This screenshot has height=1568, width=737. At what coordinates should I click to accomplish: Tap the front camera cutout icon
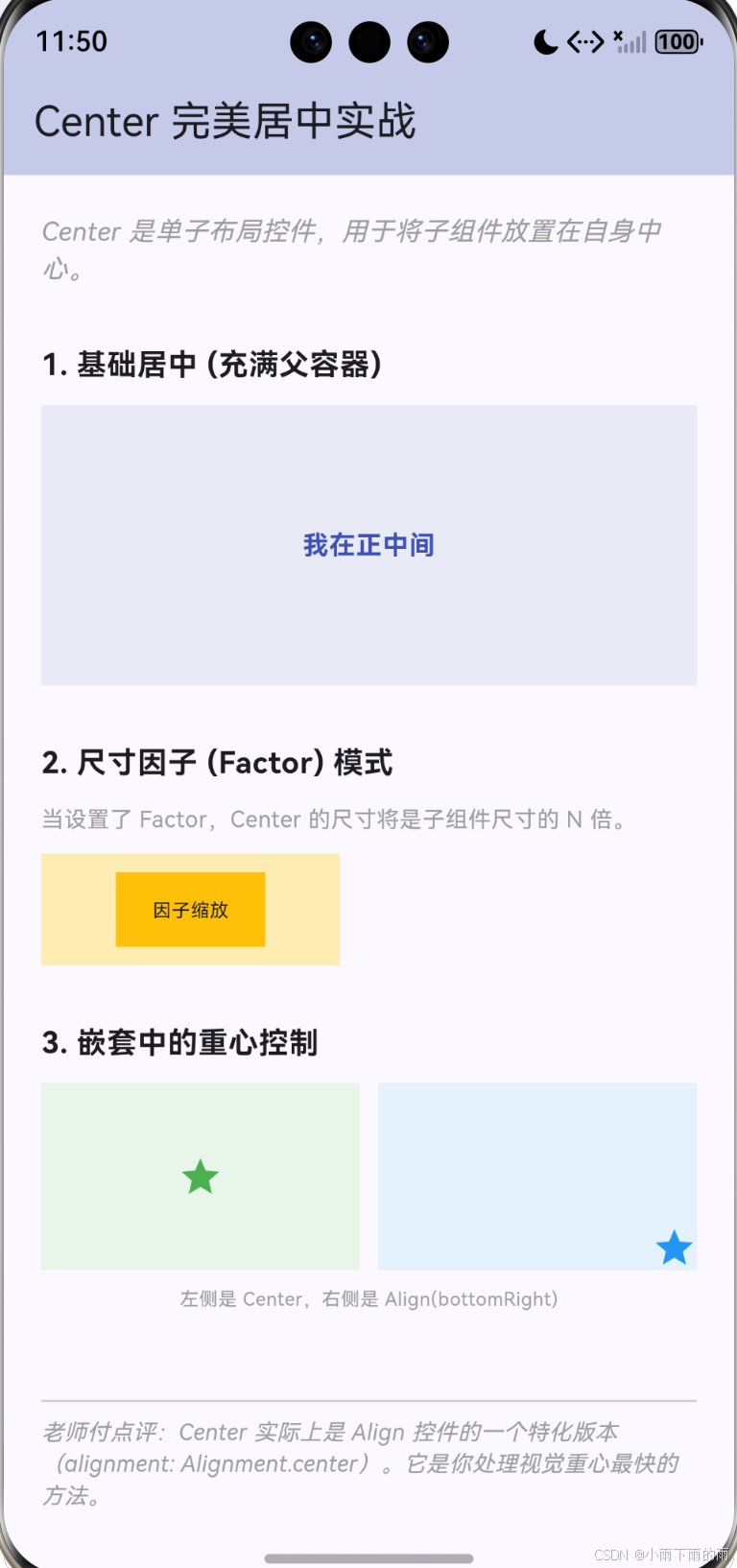(368, 41)
